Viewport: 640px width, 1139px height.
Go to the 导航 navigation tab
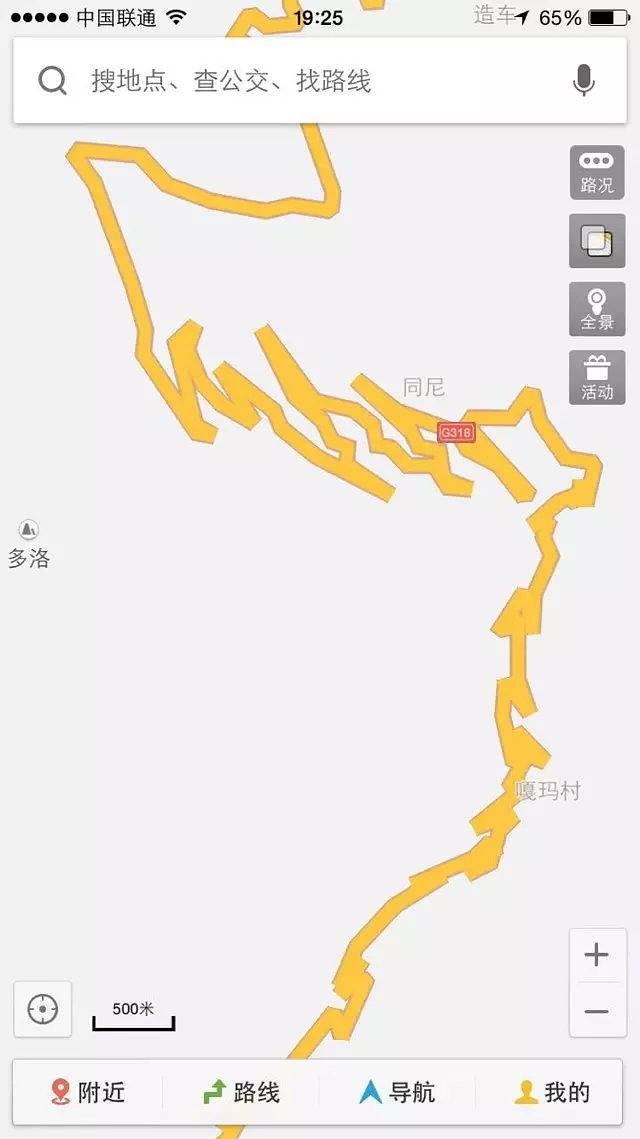397,1092
